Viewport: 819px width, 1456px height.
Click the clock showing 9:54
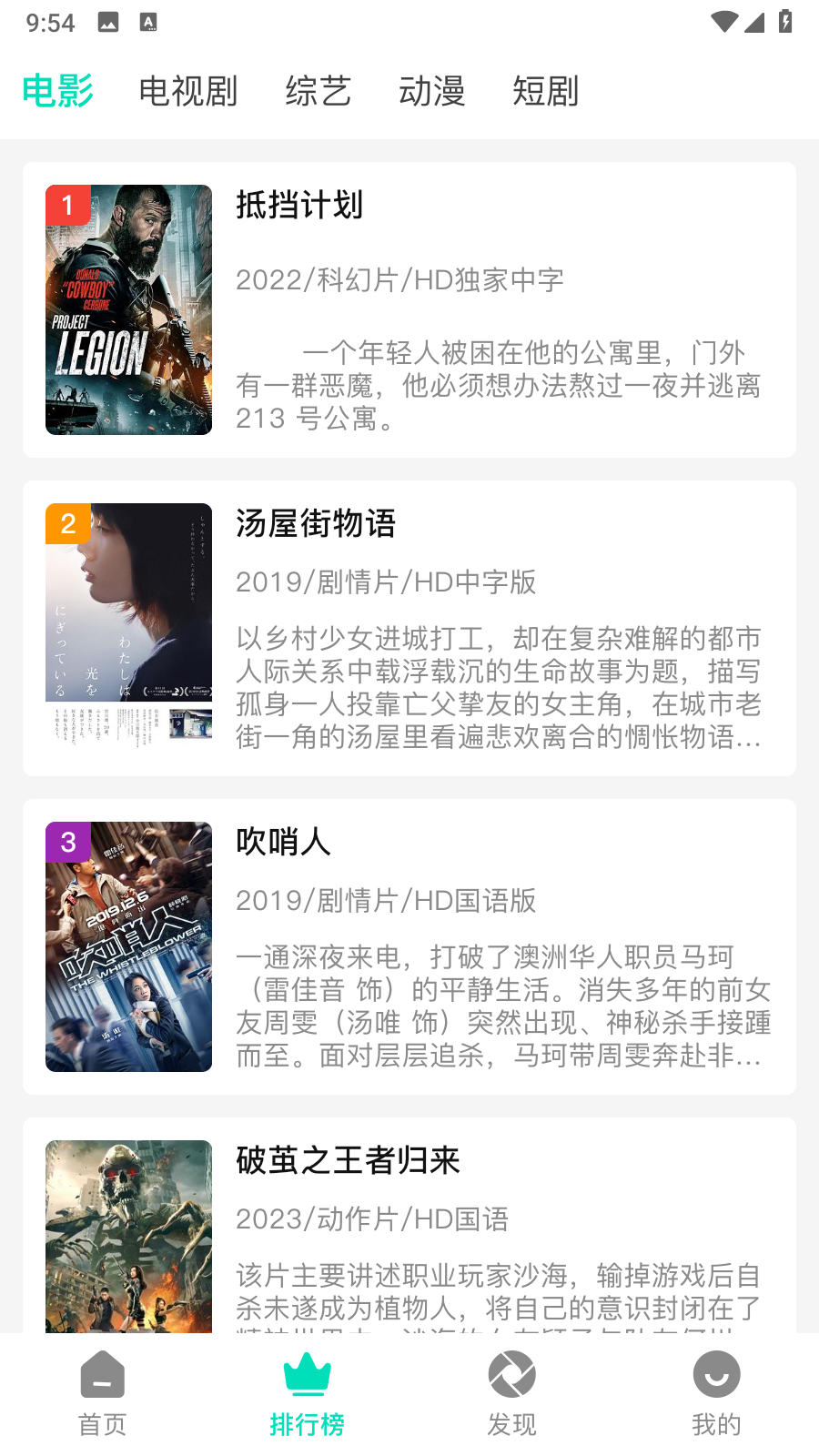coord(50,20)
